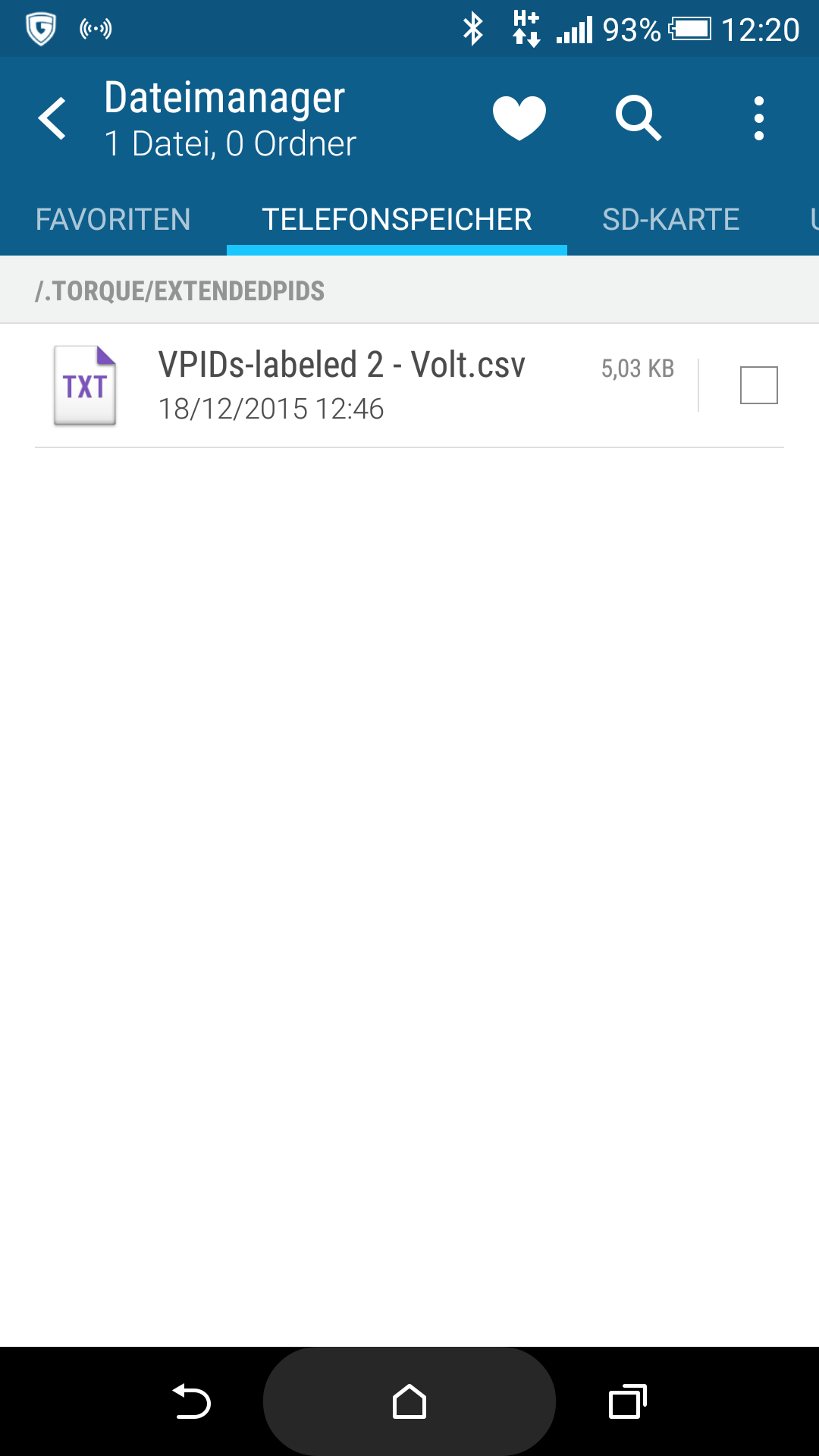Open the three-dot overflow menu
The image size is (819, 1456).
click(758, 118)
